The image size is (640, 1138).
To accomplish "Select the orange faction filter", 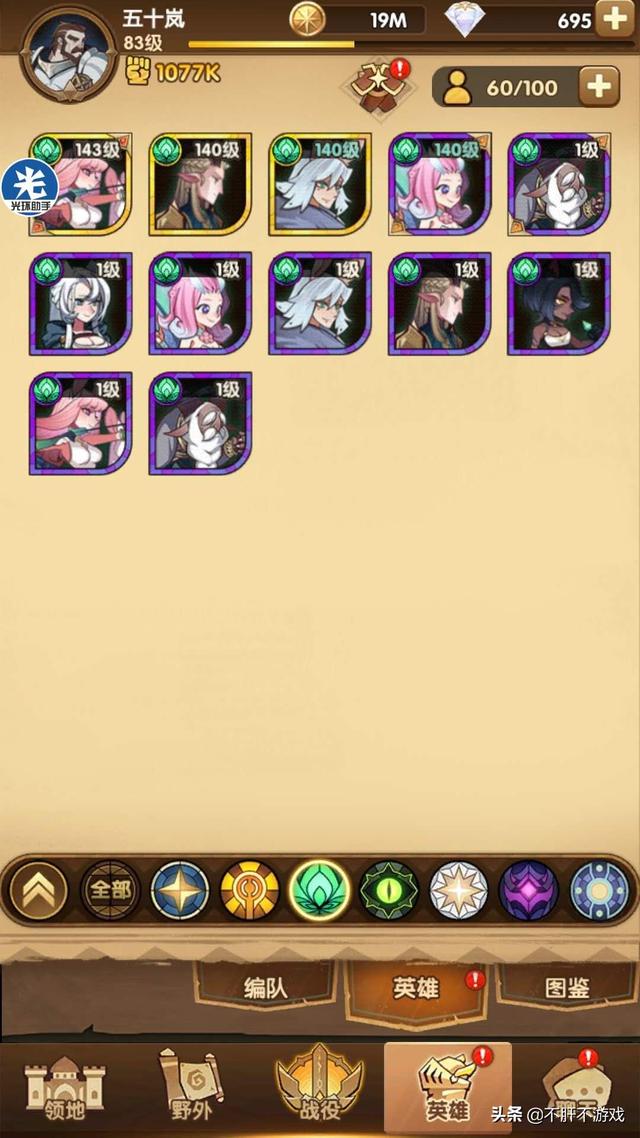I will point(250,890).
